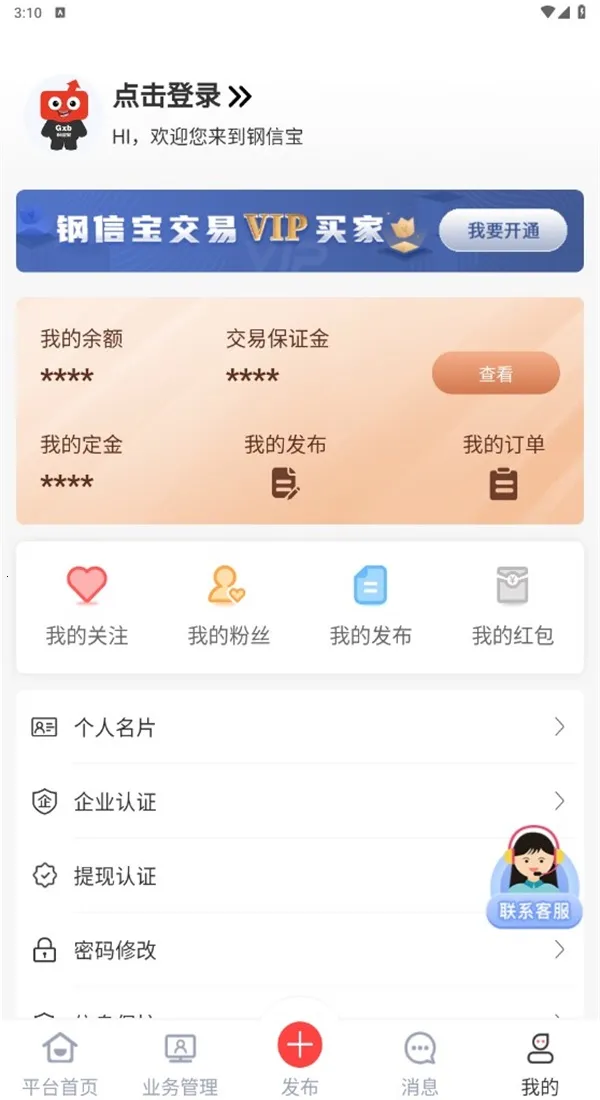This screenshot has height=1100, width=600.
Task: Open 我的红包 red envelopes
Action: coord(512,606)
